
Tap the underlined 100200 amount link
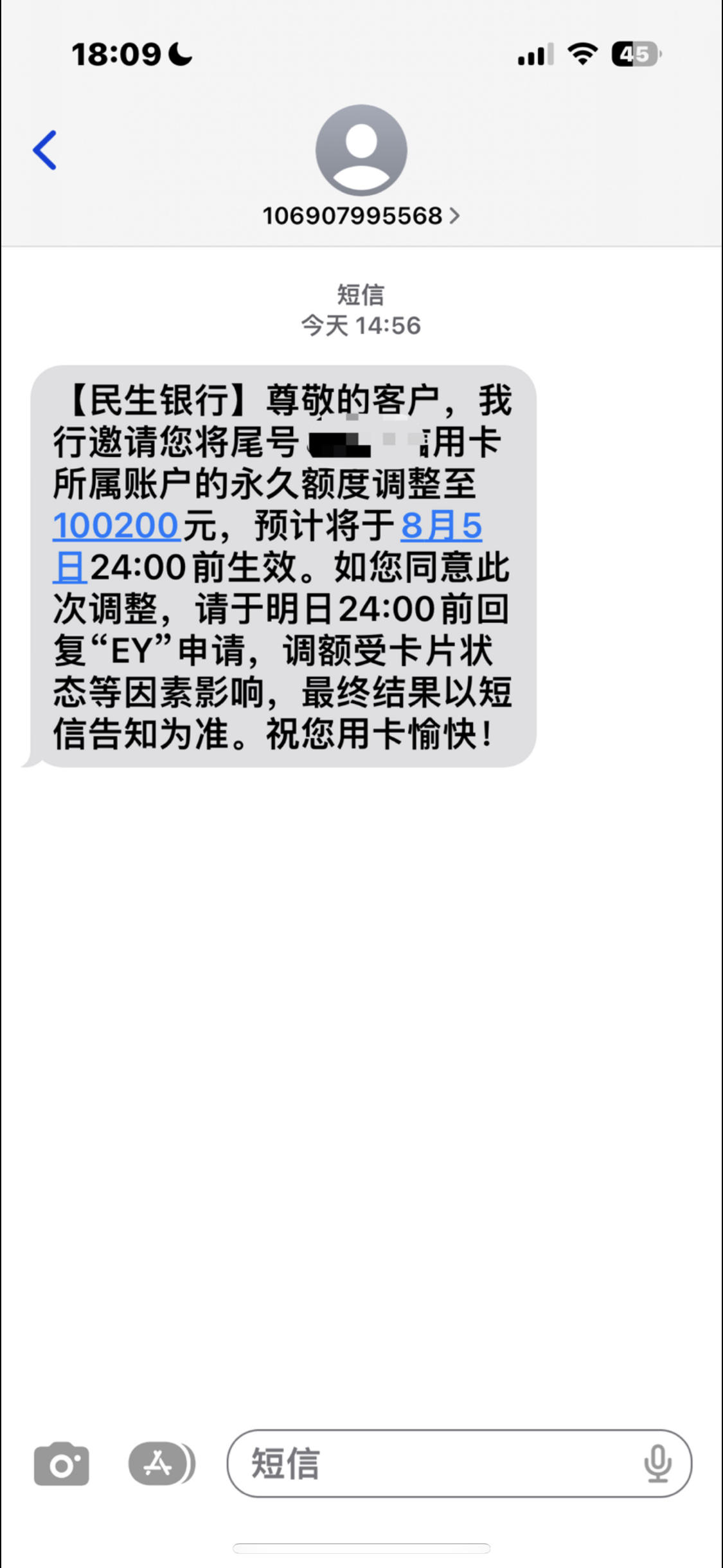pyautogui.click(x=116, y=525)
